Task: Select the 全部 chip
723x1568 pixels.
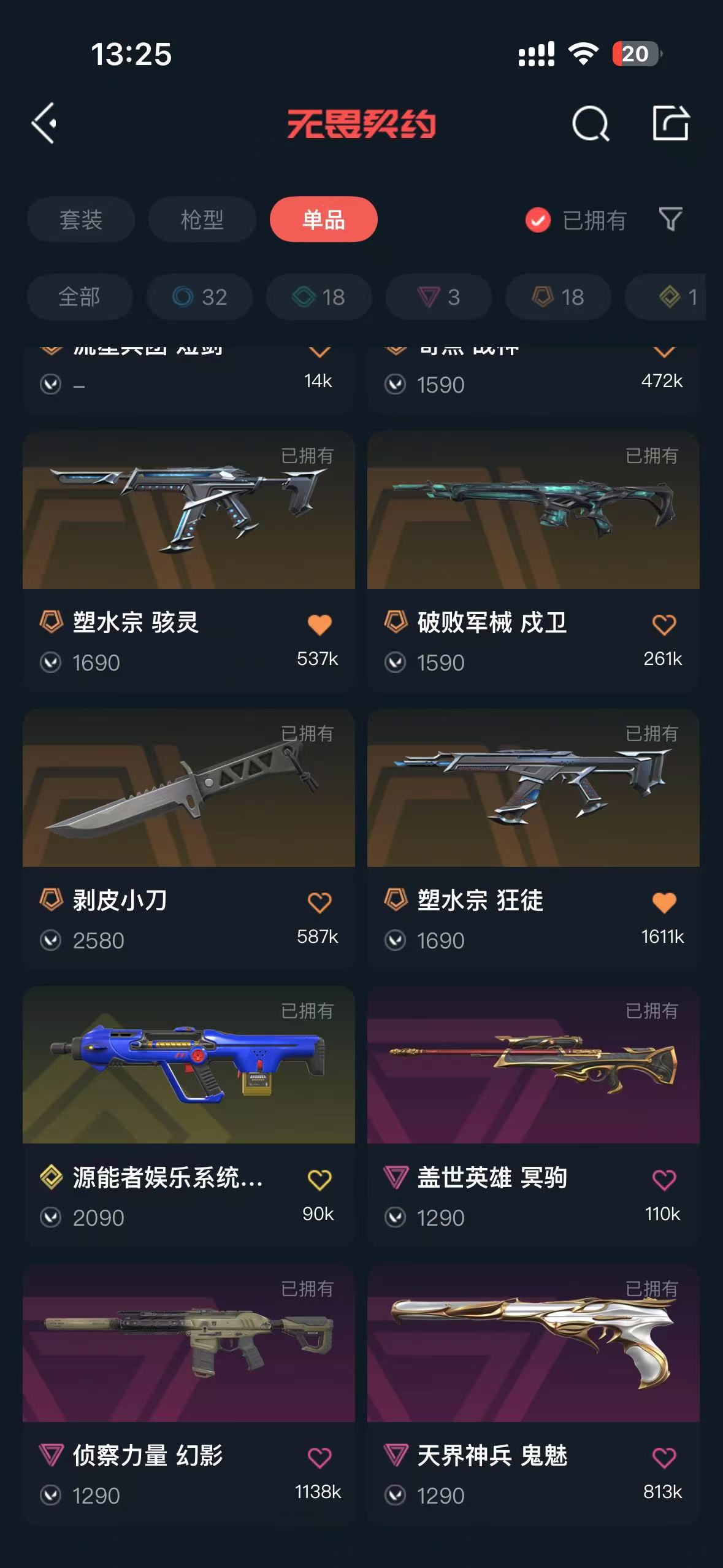Action: [80, 297]
